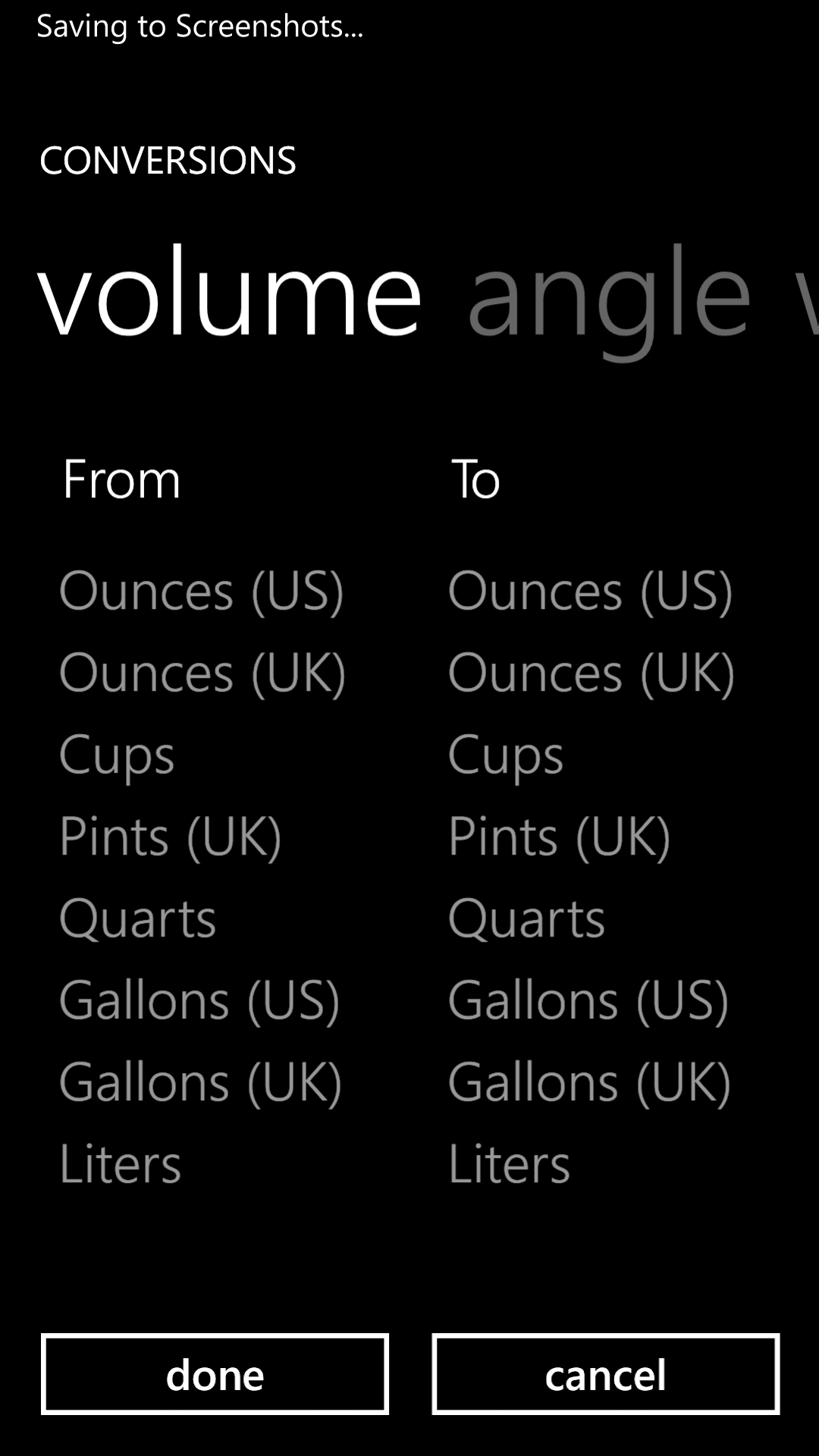Image resolution: width=819 pixels, height=1456 pixels.
Task: Select Gallons (US) under To
Action: 588,1001
